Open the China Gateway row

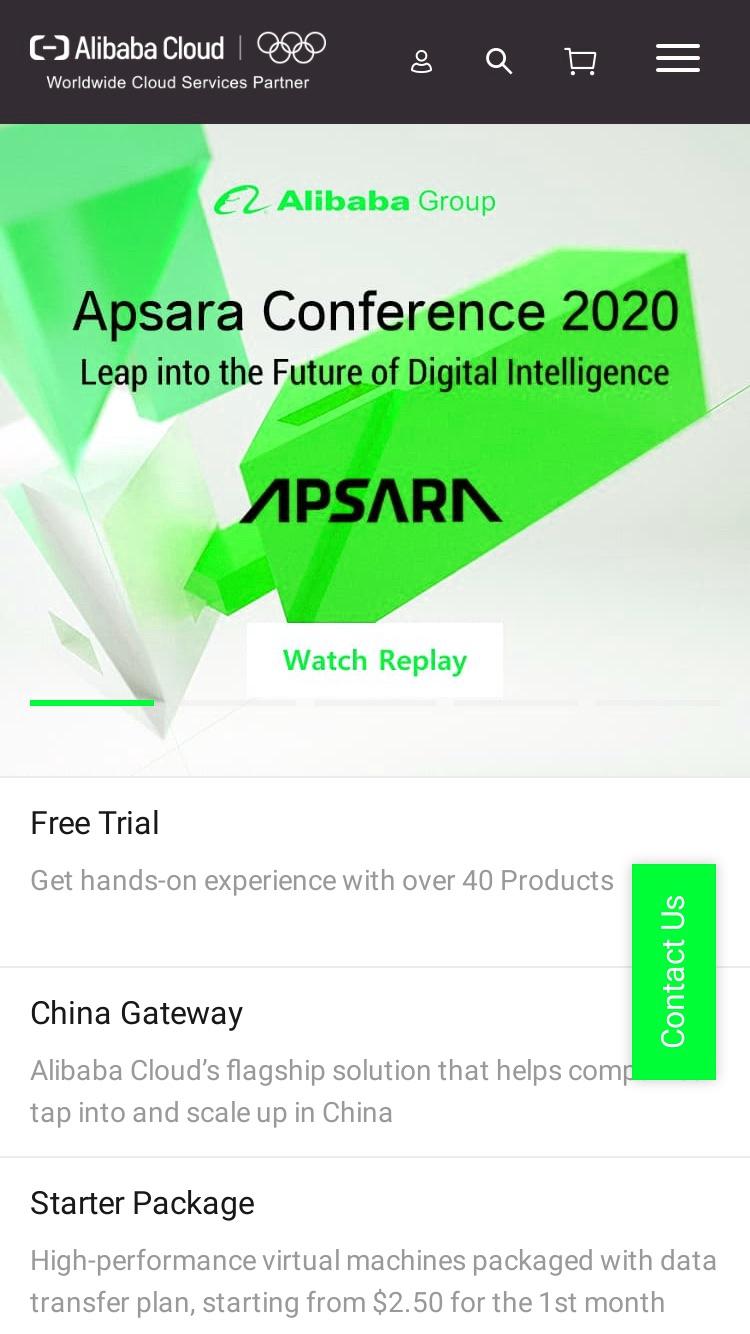375,1062
